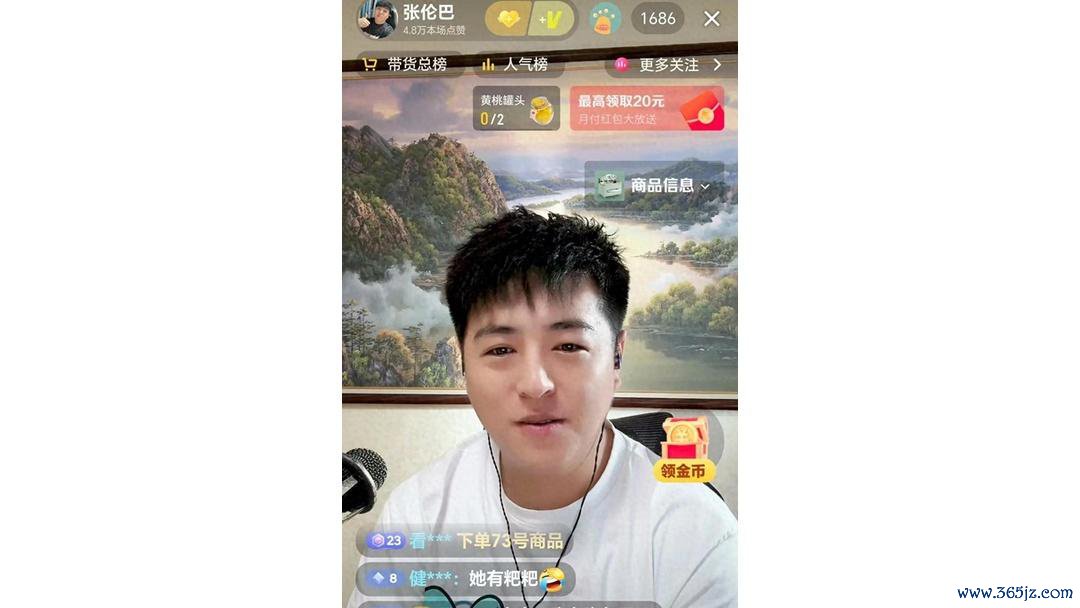Open the 带货总榜 sales ranking
This screenshot has width=1080, height=608.
coord(404,64)
